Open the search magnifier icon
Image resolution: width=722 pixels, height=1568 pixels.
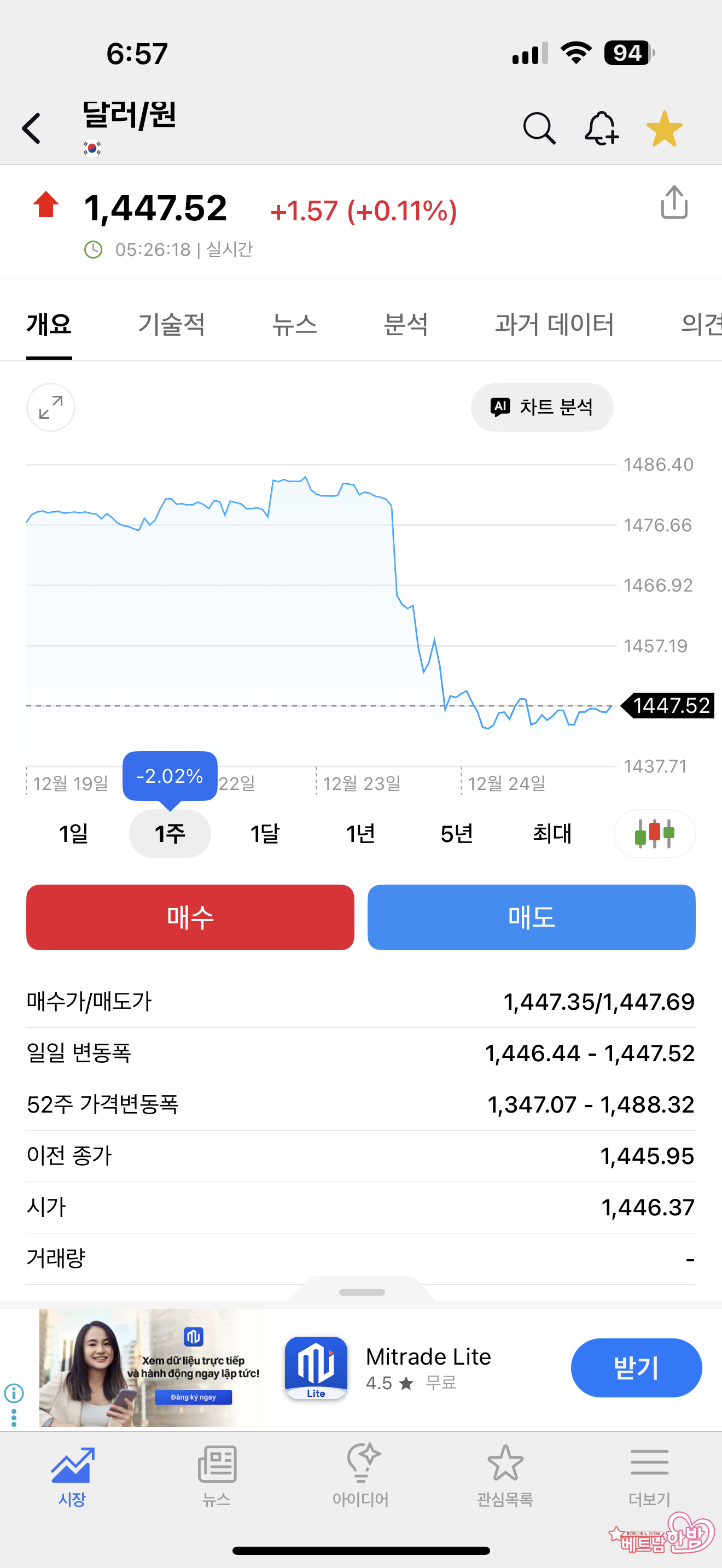pos(539,128)
